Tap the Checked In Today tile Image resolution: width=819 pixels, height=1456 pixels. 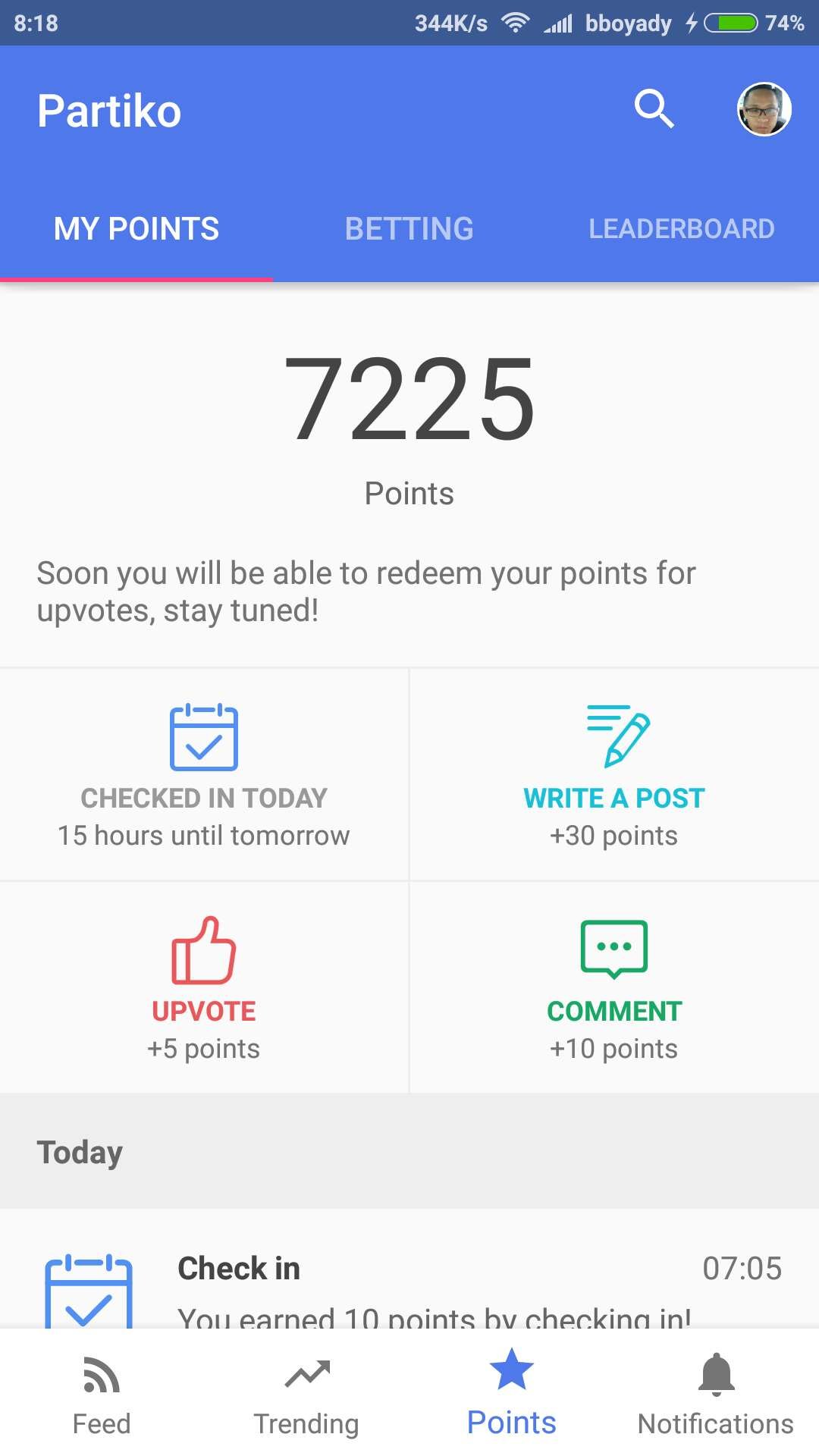point(204,775)
